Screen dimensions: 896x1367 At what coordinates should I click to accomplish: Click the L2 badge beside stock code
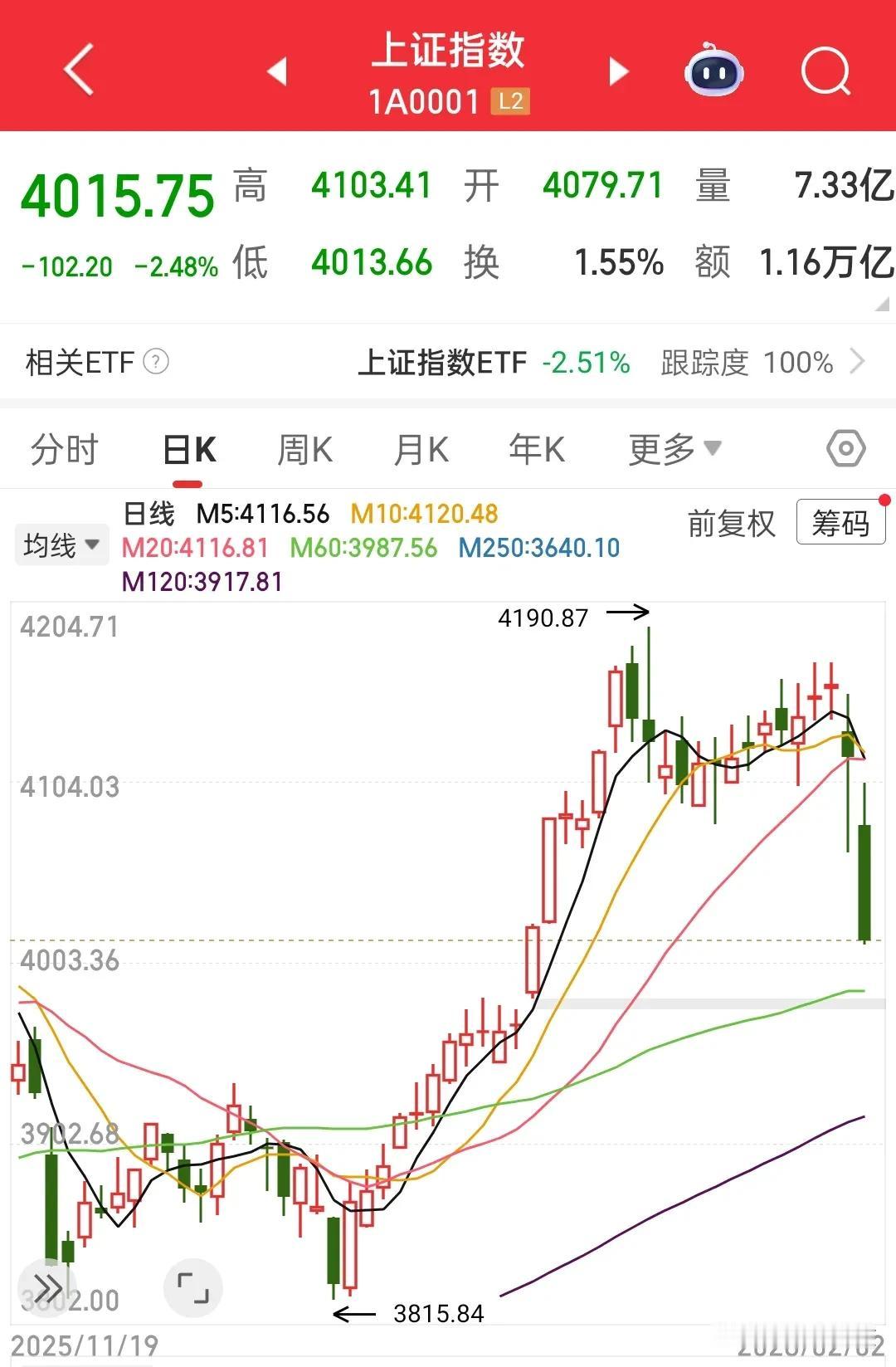click(x=509, y=102)
